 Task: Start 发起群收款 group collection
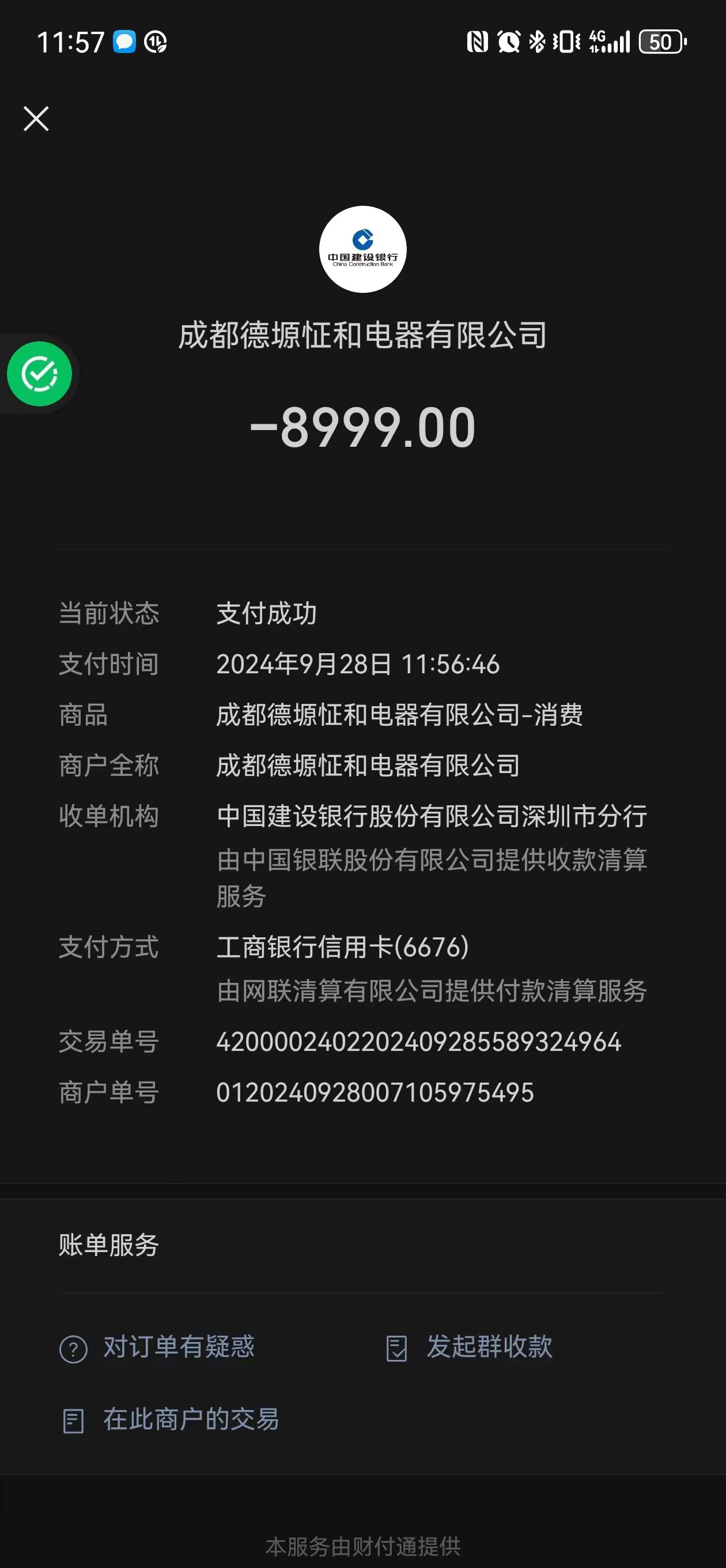tap(469, 1347)
